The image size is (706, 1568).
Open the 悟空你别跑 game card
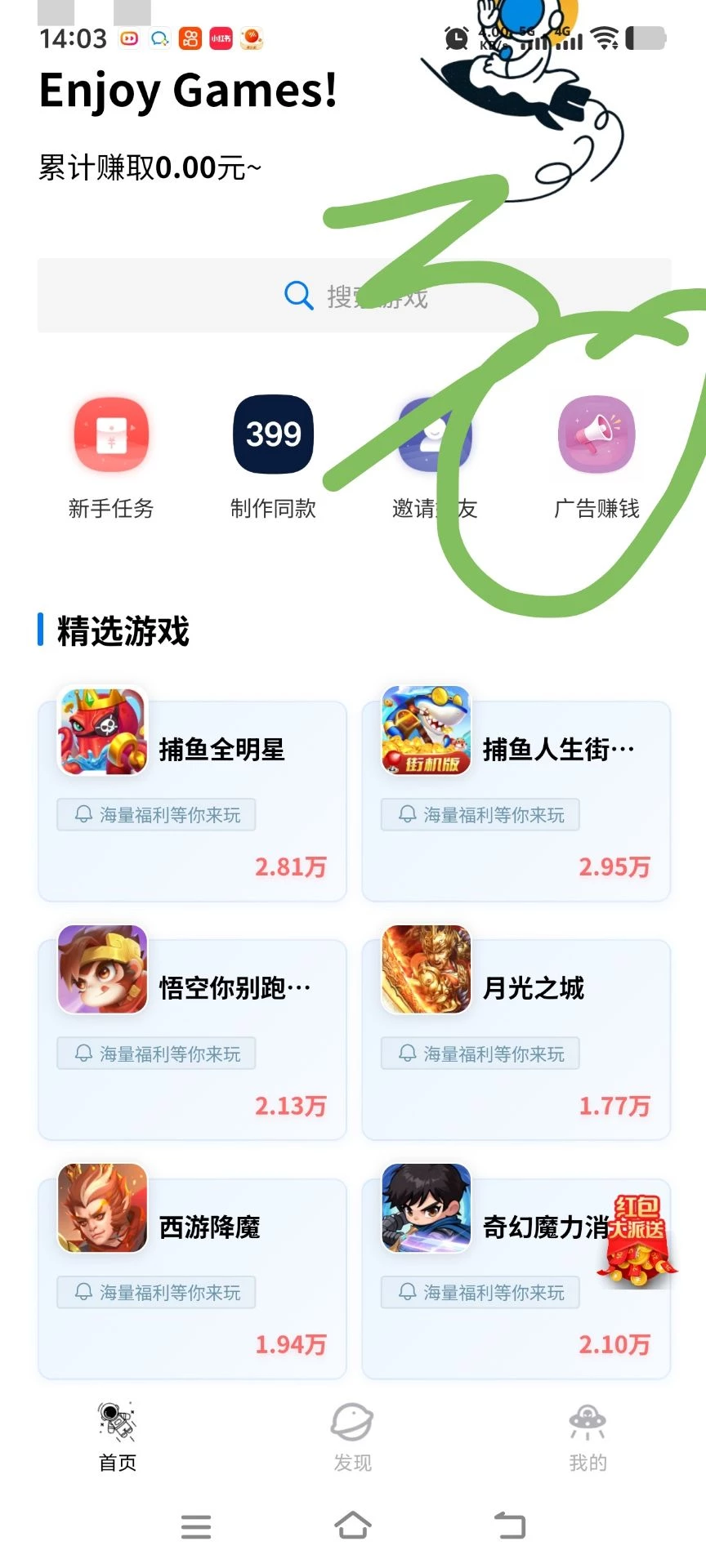click(x=192, y=1039)
